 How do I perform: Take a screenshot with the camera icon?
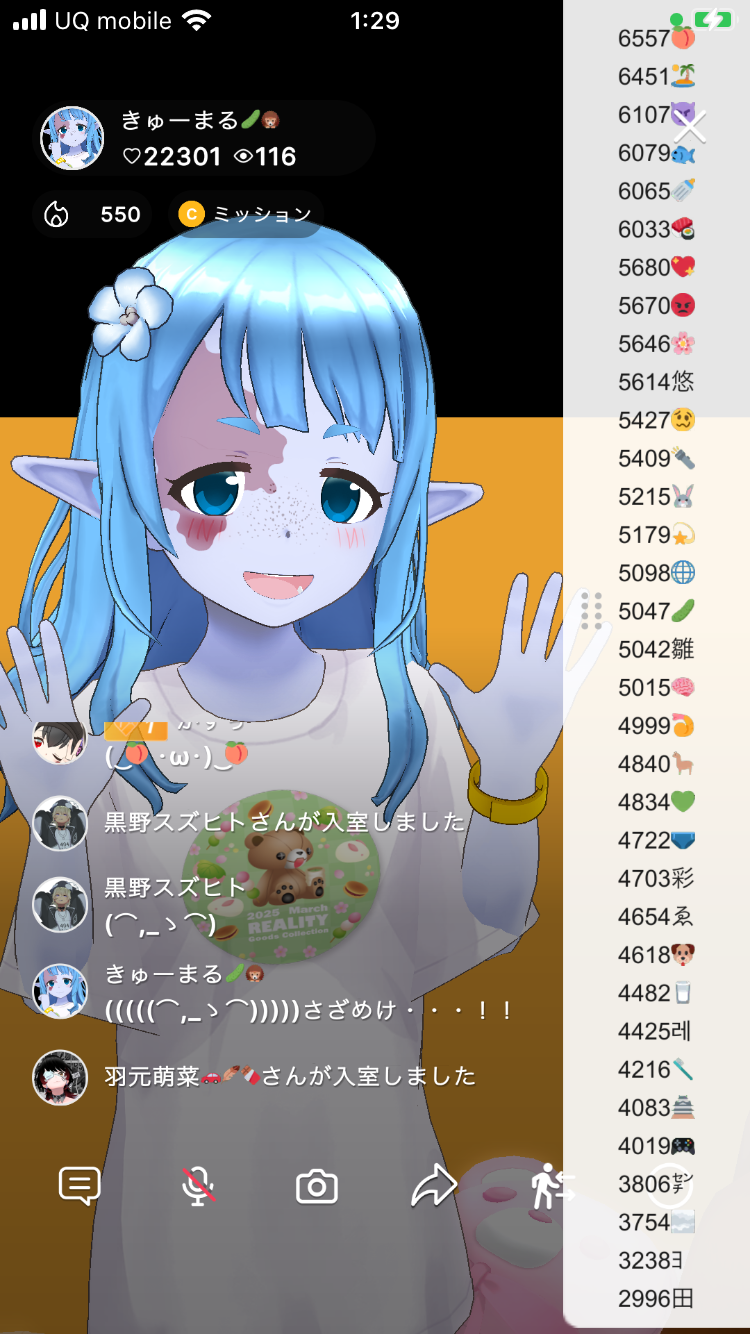click(x=317, y=1187)
